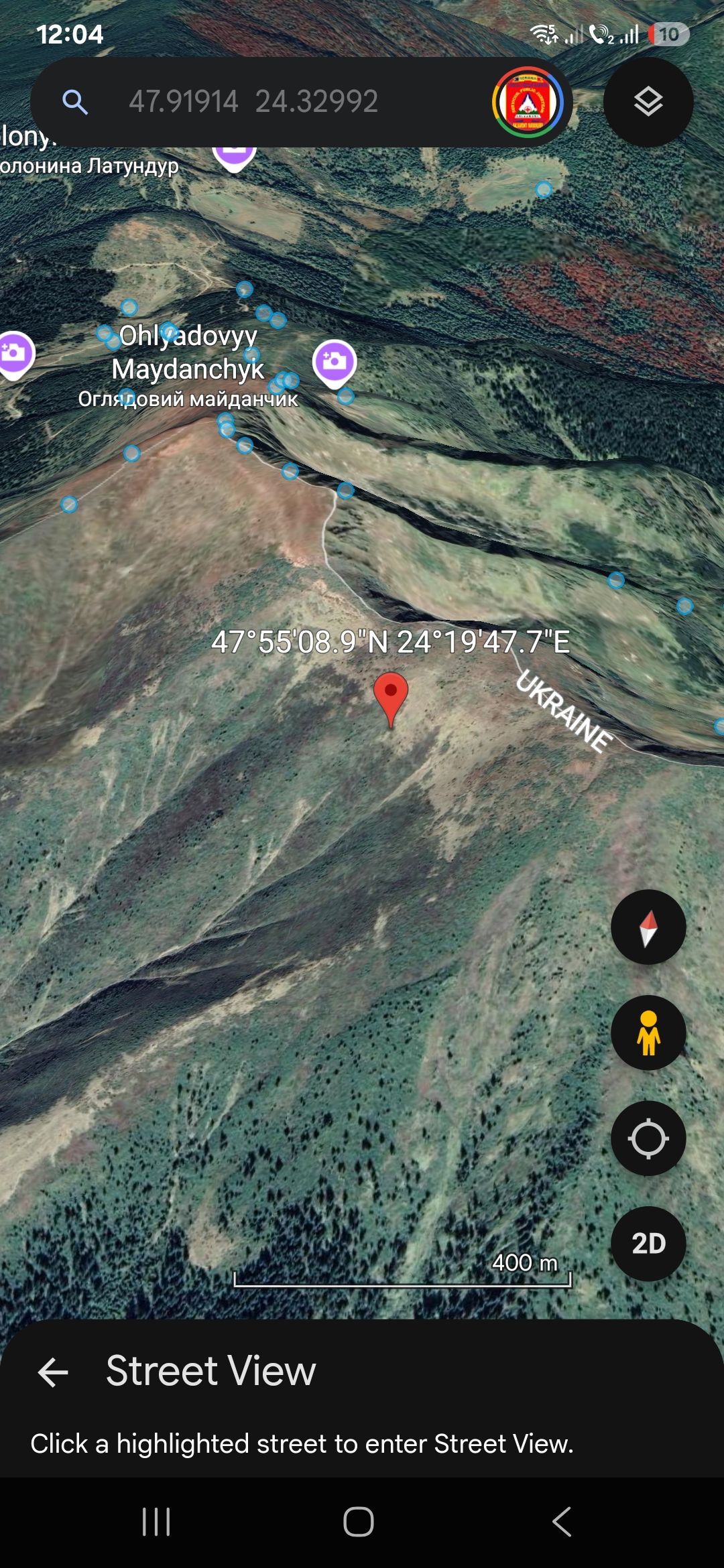Tap the purple photo marker near Ohlyadovyy Maydanchyk
724x1568 pixels.
pos(335,363)
